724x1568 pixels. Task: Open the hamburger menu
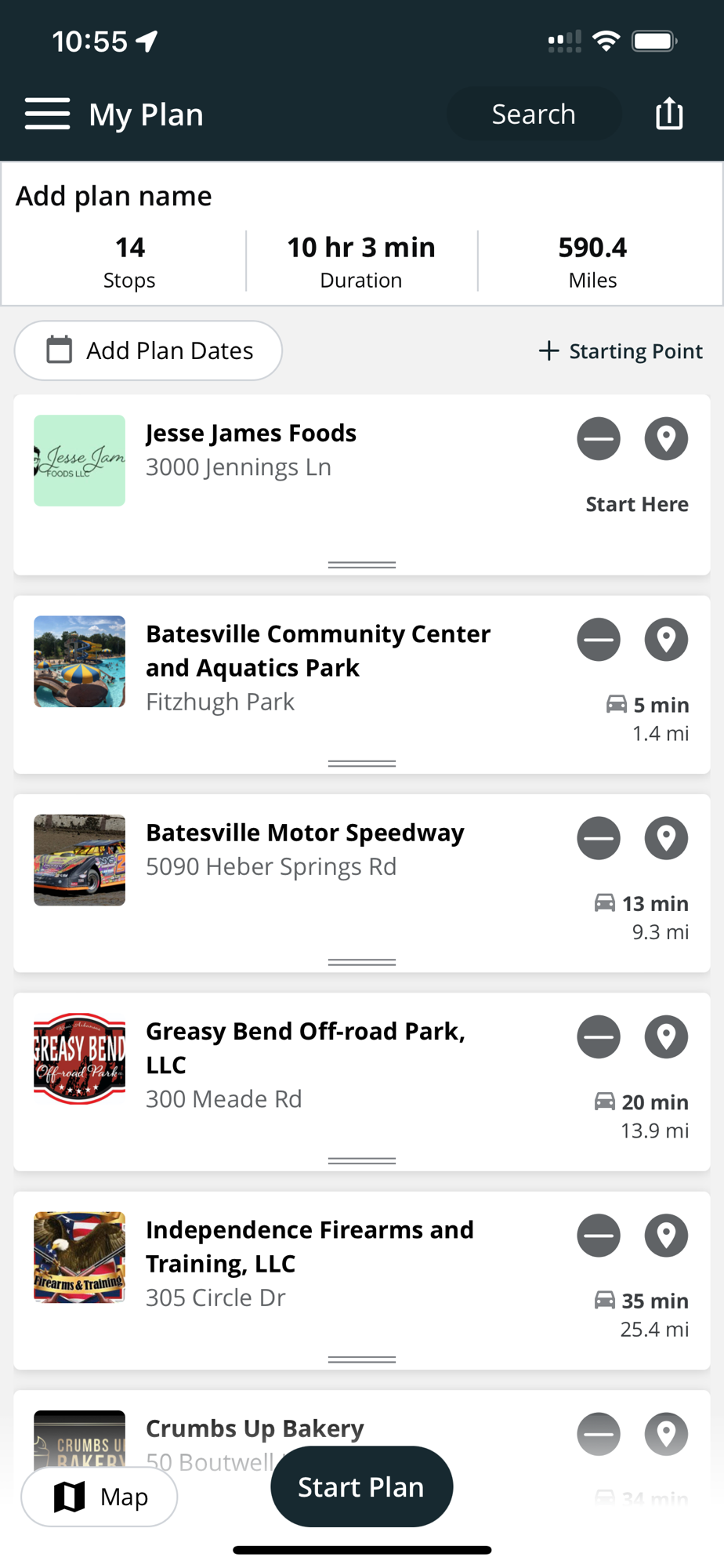pyautogui.click(x=47, y=114)
